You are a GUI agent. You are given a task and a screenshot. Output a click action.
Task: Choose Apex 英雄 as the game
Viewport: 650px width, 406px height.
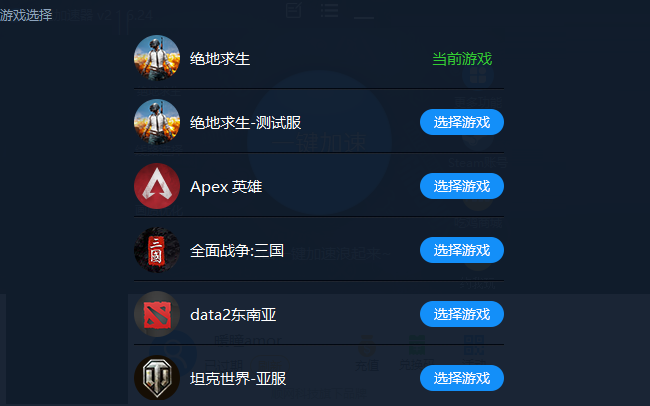click(461, 186)
